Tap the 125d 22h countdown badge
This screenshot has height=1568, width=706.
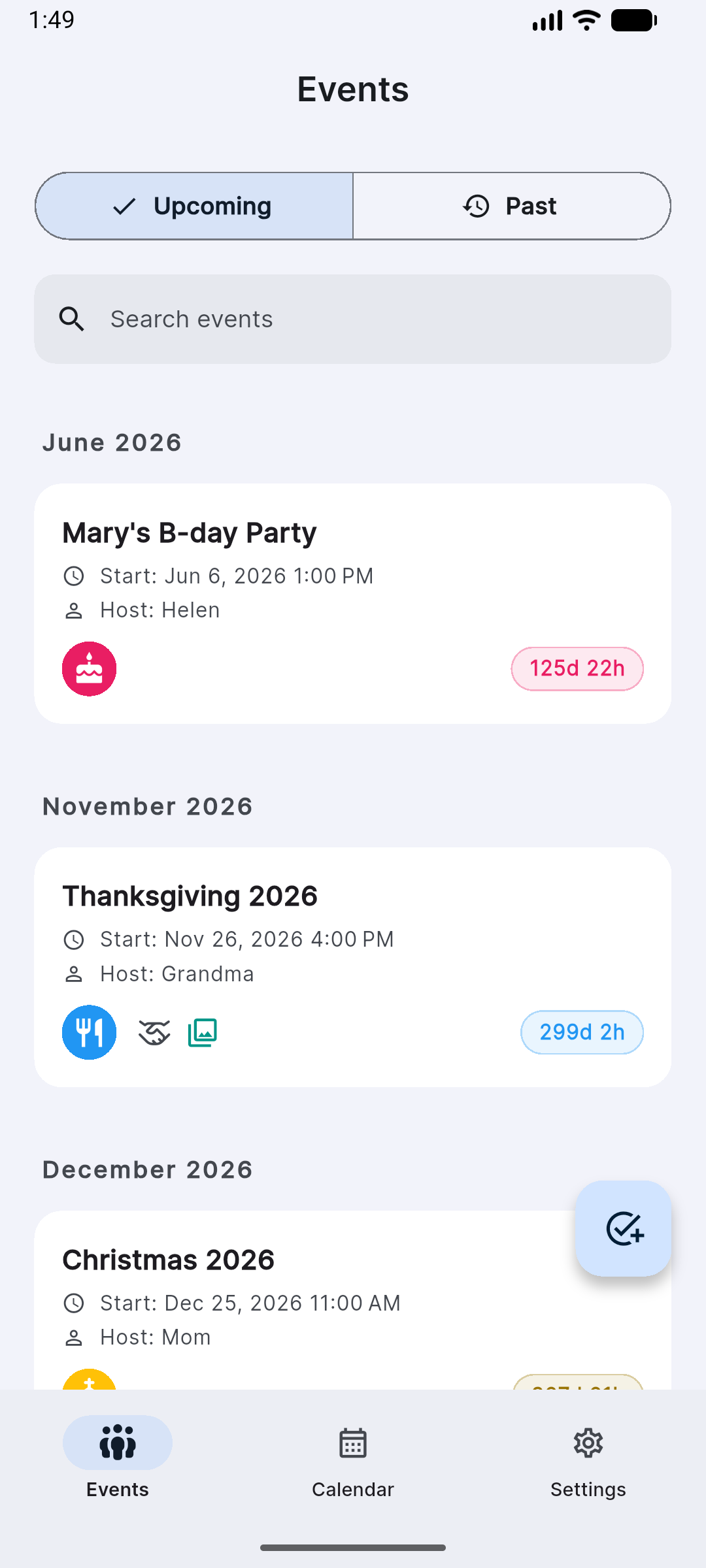[577, 668]
